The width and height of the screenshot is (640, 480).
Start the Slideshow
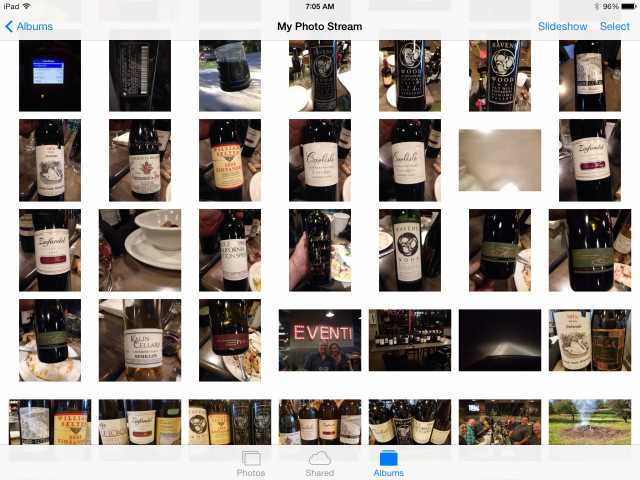click(x=562, y=26)
